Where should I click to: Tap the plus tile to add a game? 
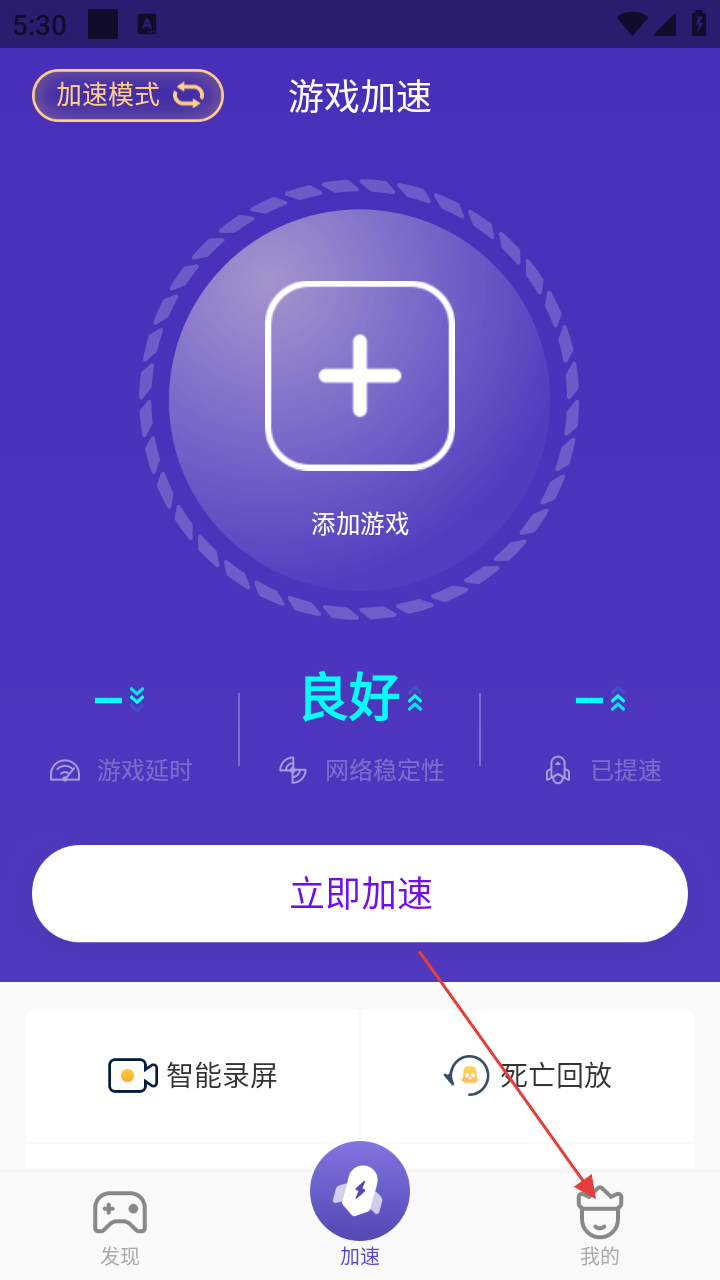(360, 376)
